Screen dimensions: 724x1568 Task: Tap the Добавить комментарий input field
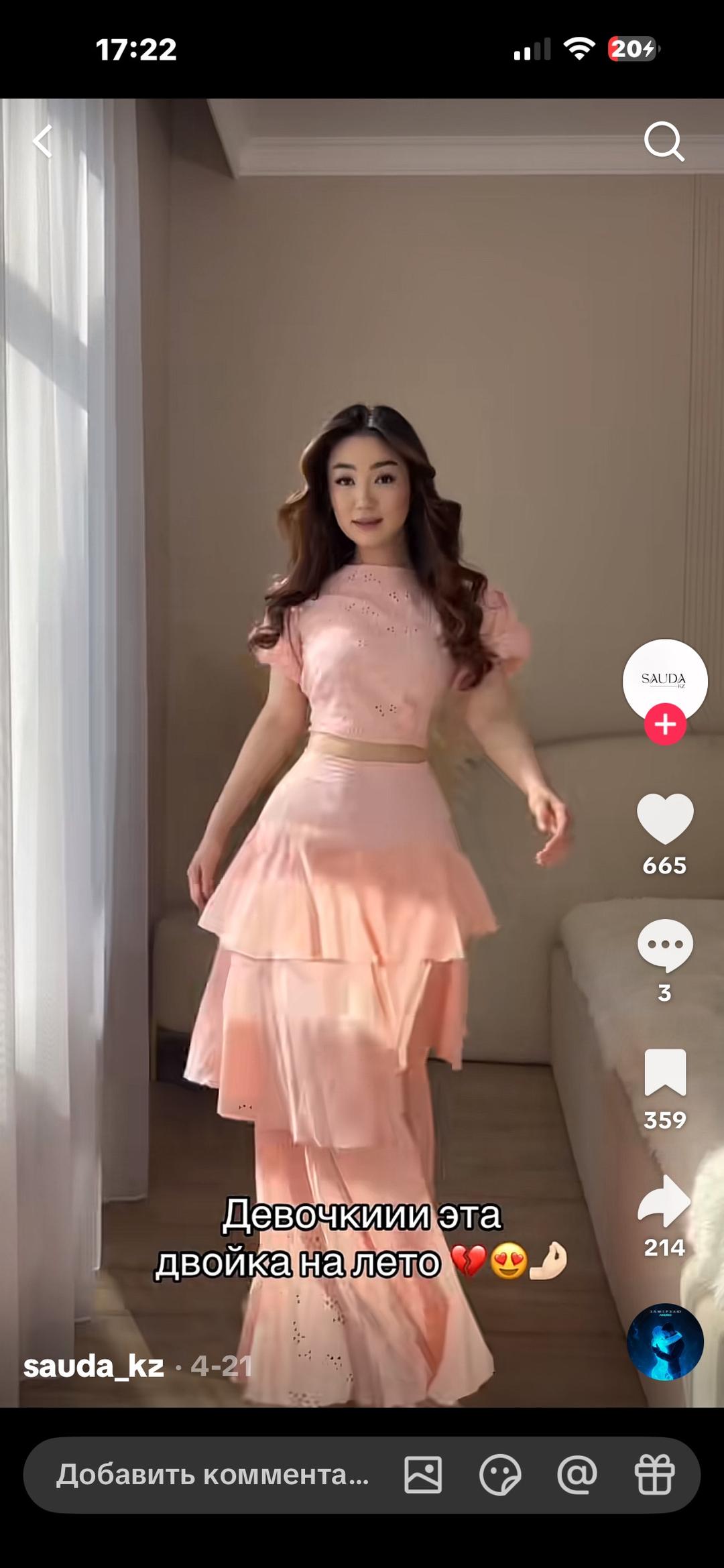[x=213, y=1475]
